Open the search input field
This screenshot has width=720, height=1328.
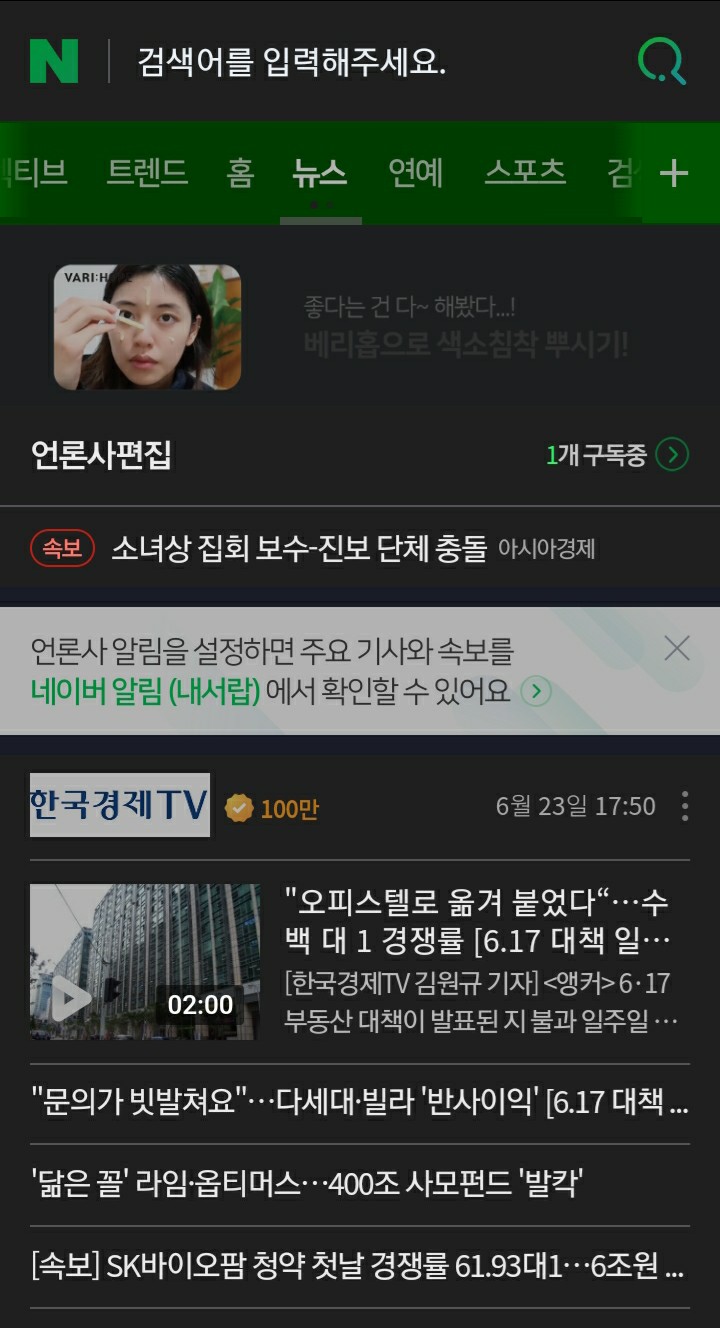pos(370,62)
